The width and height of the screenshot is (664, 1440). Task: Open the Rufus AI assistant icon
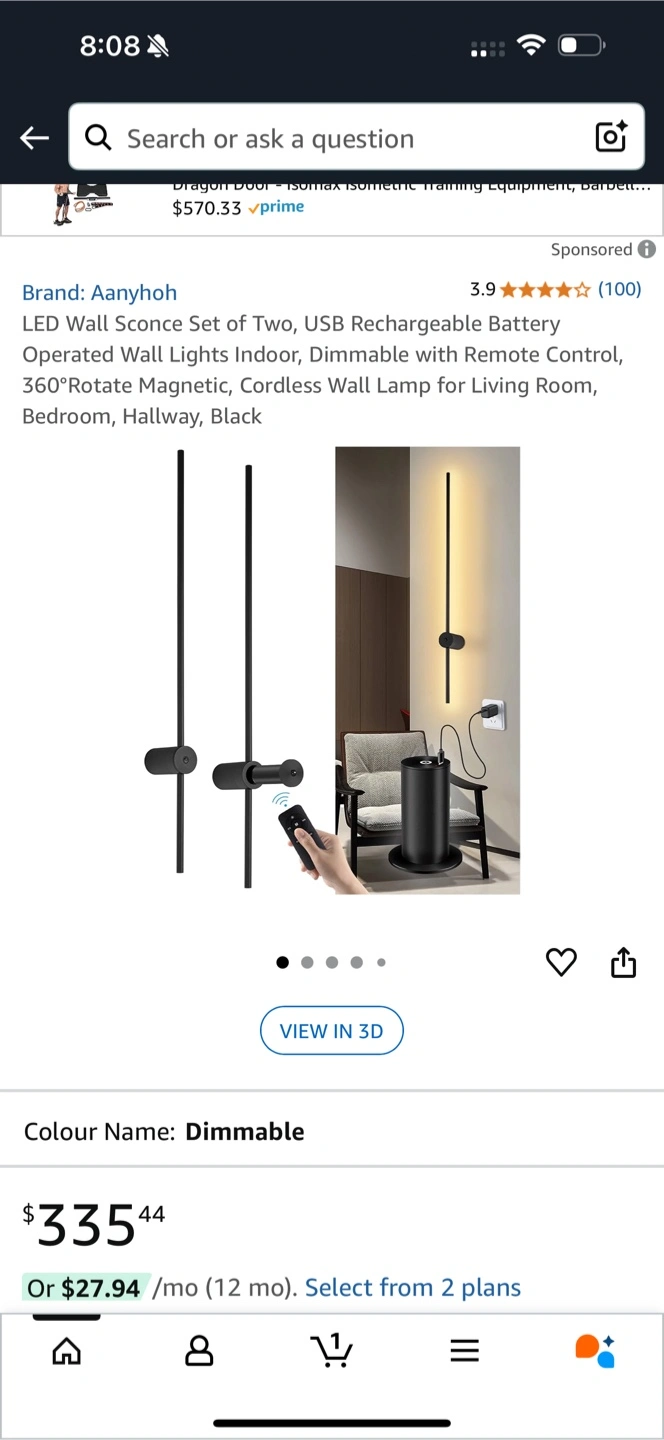pyautogui.click(x=596, y=1350)
